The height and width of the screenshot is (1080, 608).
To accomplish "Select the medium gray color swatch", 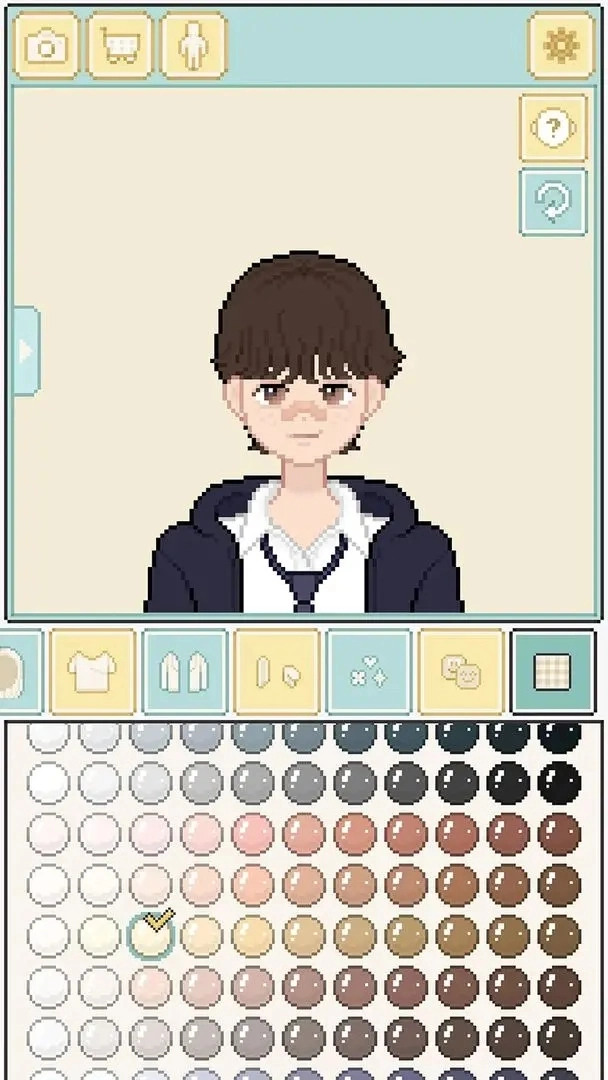I will pos(304,781).
